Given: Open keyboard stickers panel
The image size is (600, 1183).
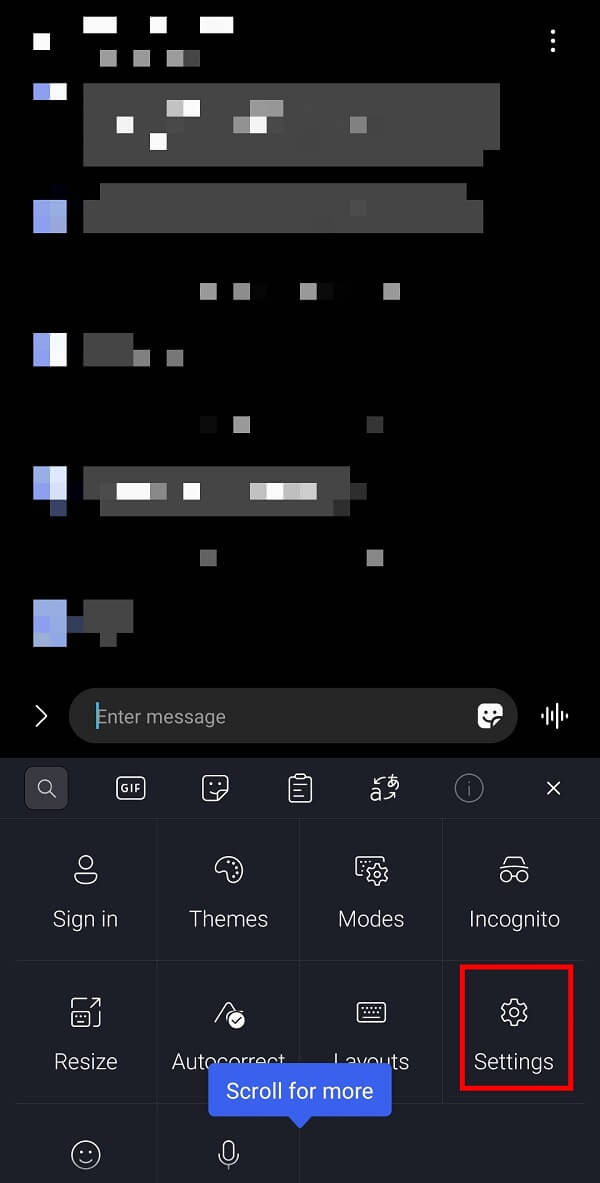Looking at the screenshot, I should point(215,788).
